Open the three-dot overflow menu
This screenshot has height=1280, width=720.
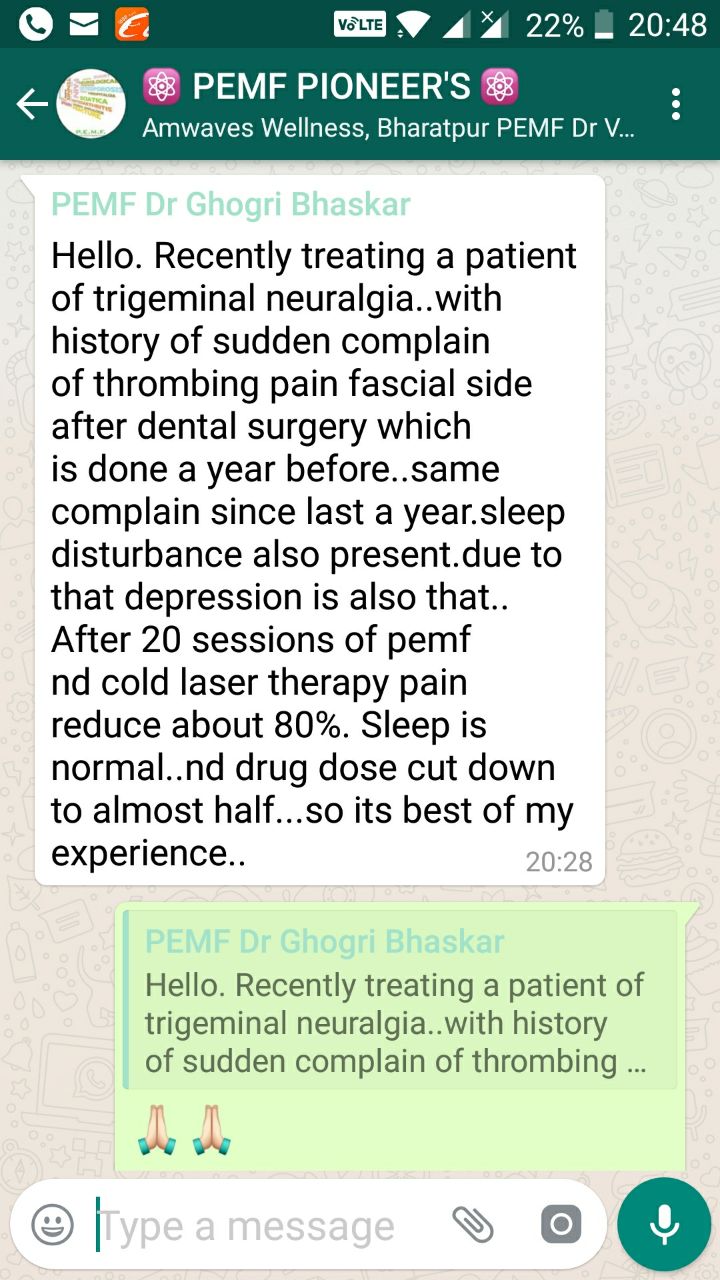[x=677, y=104]
